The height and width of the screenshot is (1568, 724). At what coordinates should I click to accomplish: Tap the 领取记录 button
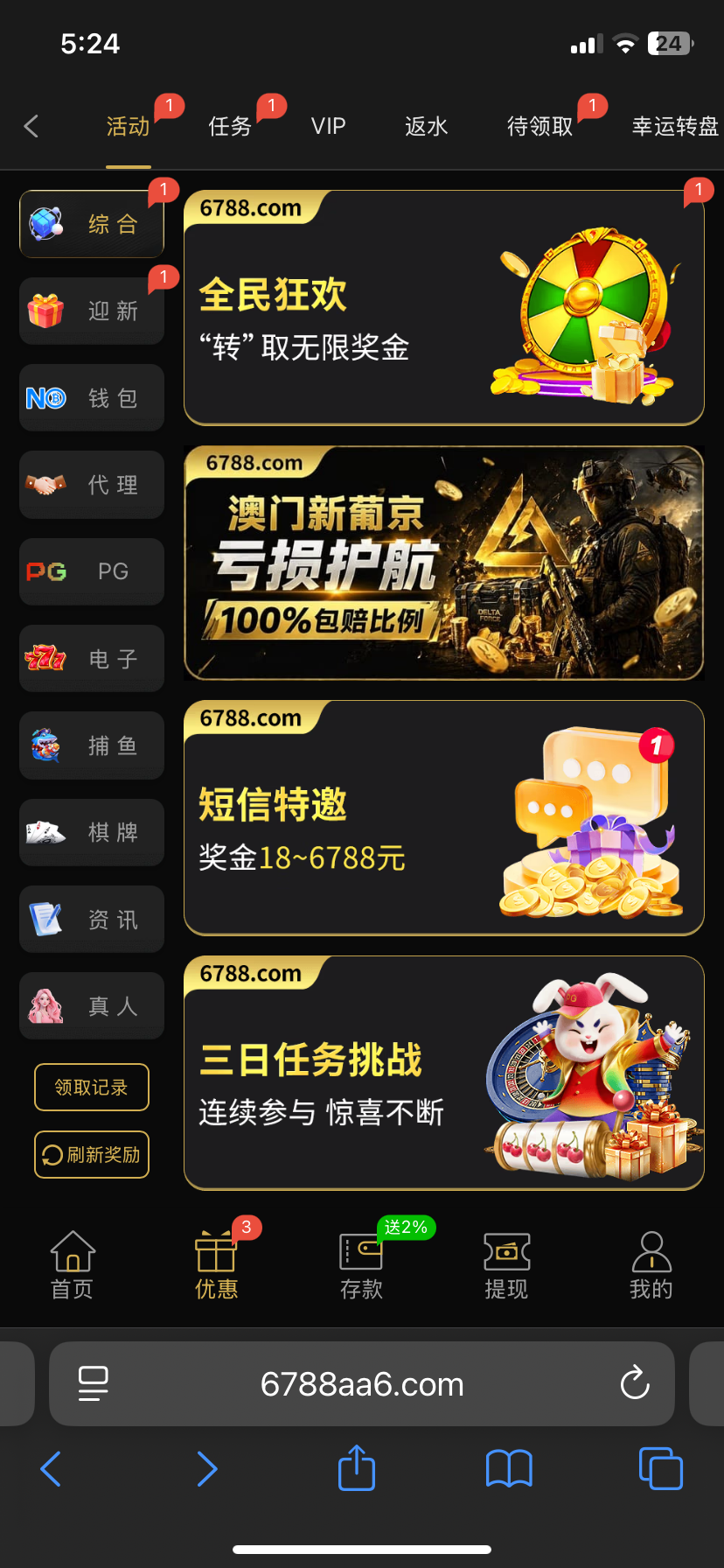coord(92,1088)
